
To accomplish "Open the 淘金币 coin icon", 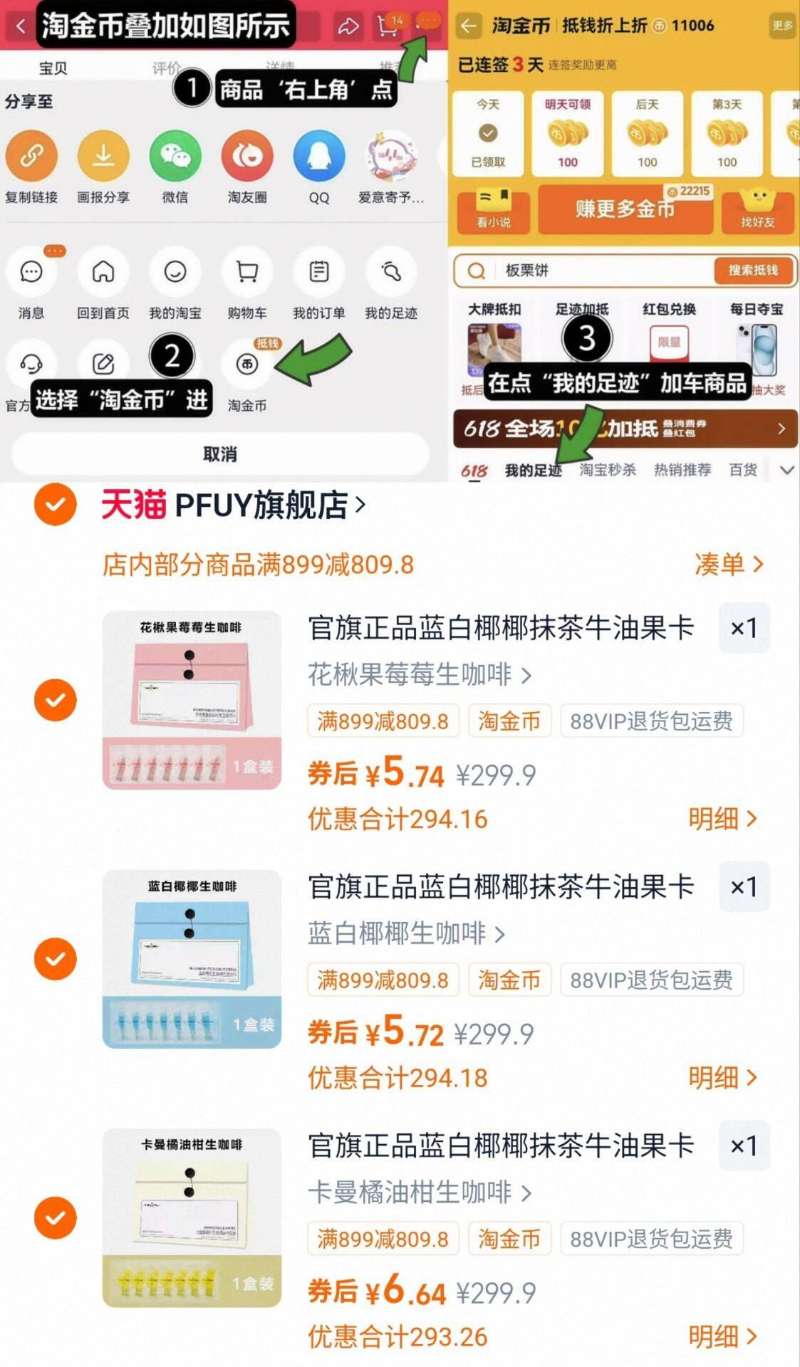I will tap(247, 365).
